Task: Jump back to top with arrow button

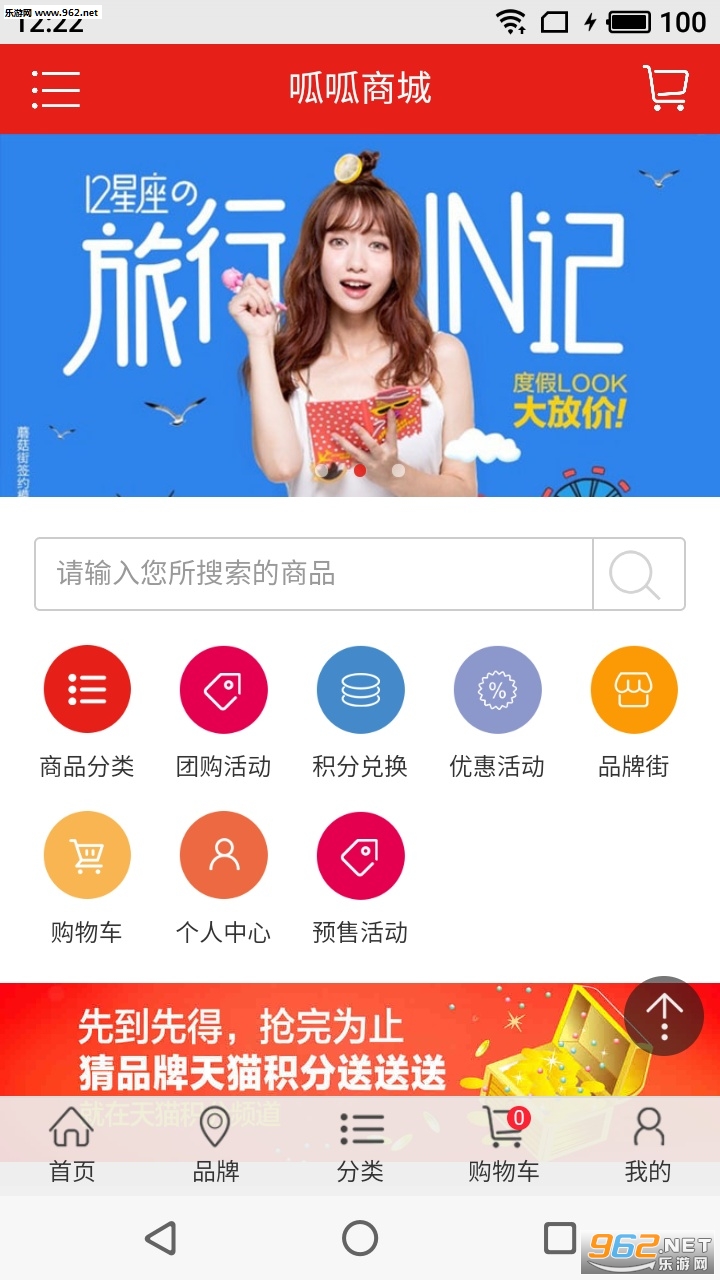Action: [664, 1015]
